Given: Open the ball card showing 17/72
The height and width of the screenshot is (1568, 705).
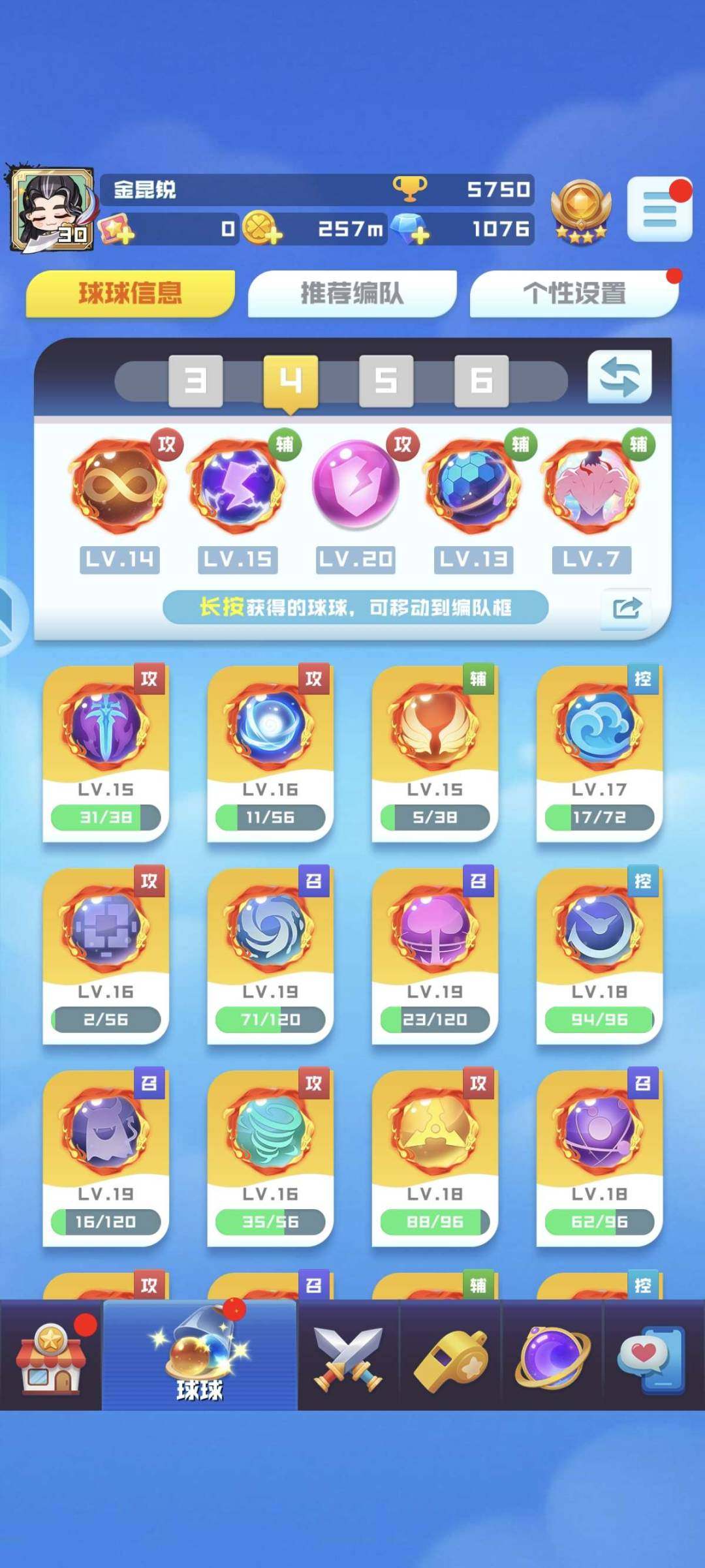Looking at the screenshot, I should [x=599, y=754].
